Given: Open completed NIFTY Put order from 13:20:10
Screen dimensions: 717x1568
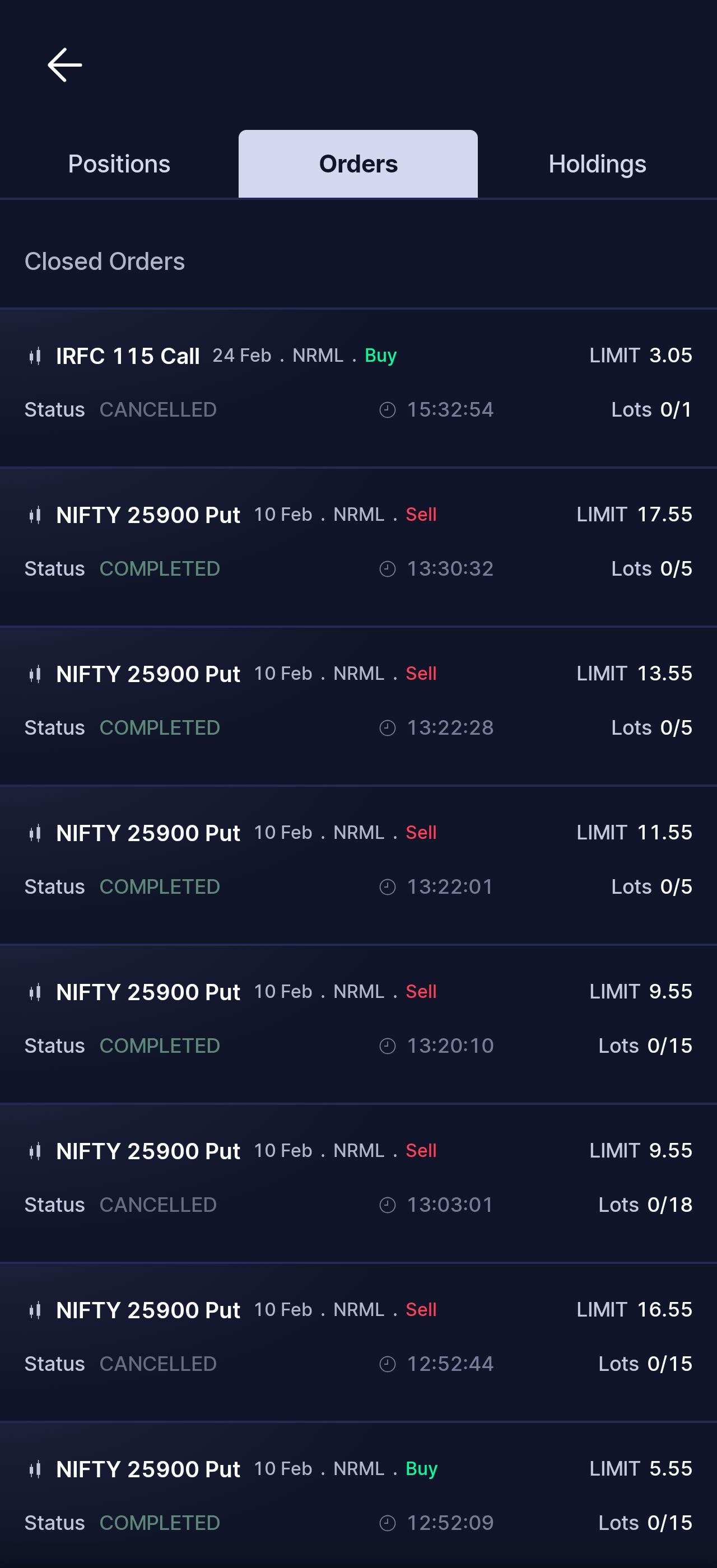Looking at the screenshot, I should click(x=358, y=1024).
